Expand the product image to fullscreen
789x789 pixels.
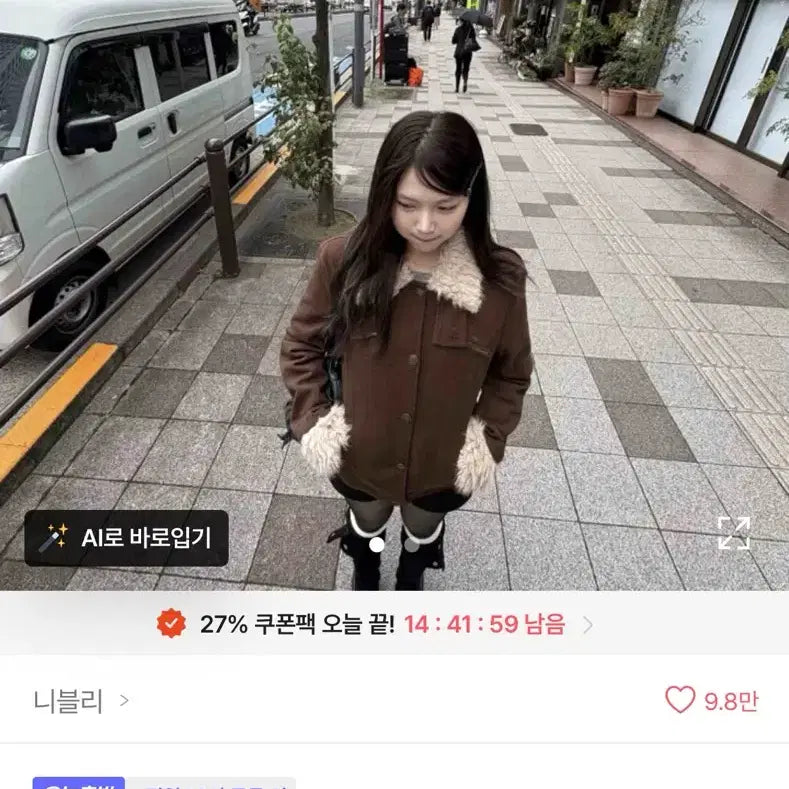(x=734, y=532)
